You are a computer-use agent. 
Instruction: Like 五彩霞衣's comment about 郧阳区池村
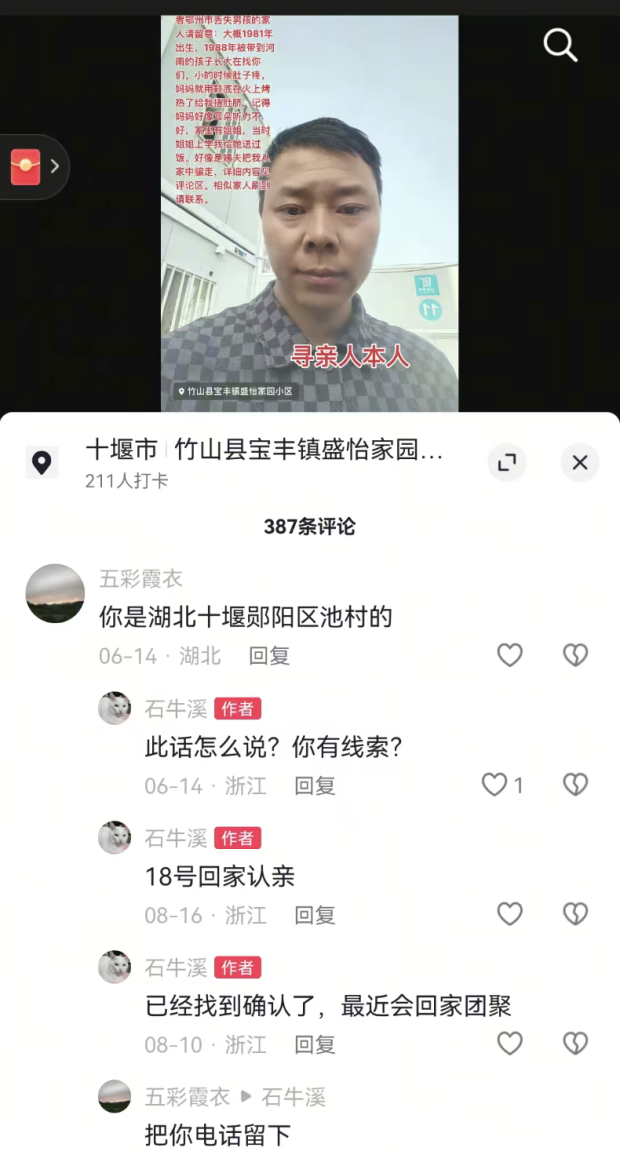(x=510, y=655)
